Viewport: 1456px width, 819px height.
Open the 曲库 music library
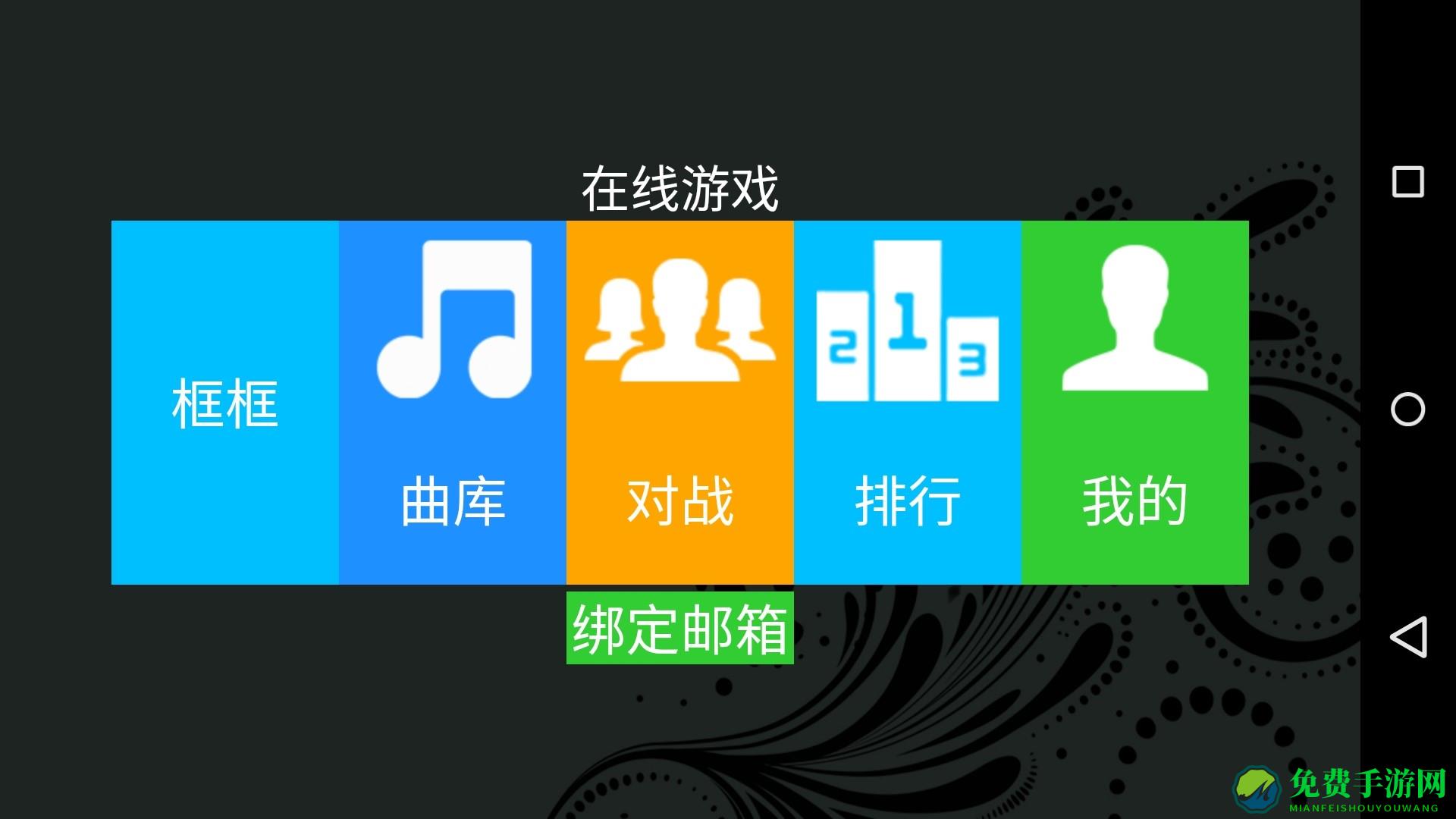point(452,403)
